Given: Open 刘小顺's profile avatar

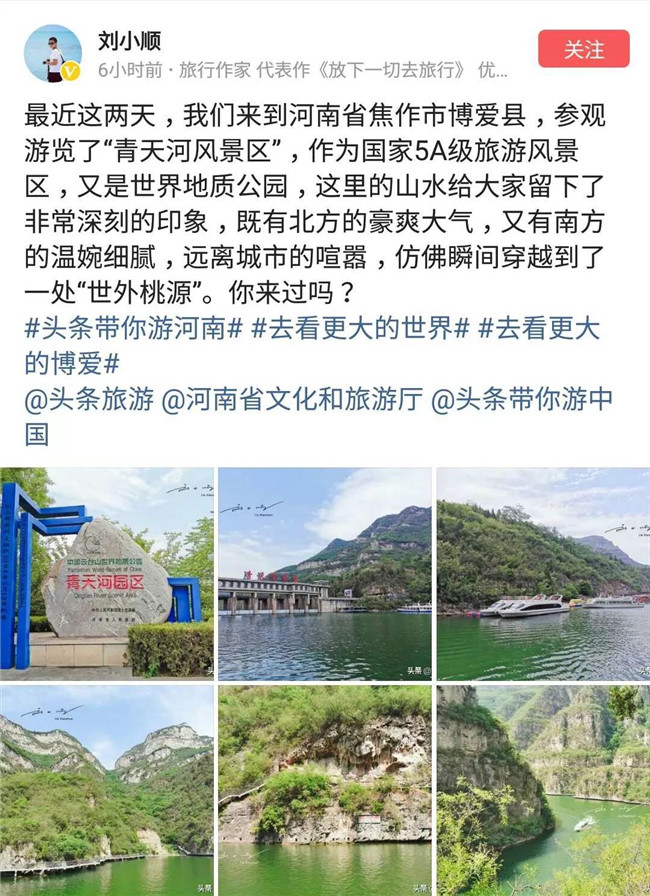Looking at the screenshot, I should [x=52, y=53].
